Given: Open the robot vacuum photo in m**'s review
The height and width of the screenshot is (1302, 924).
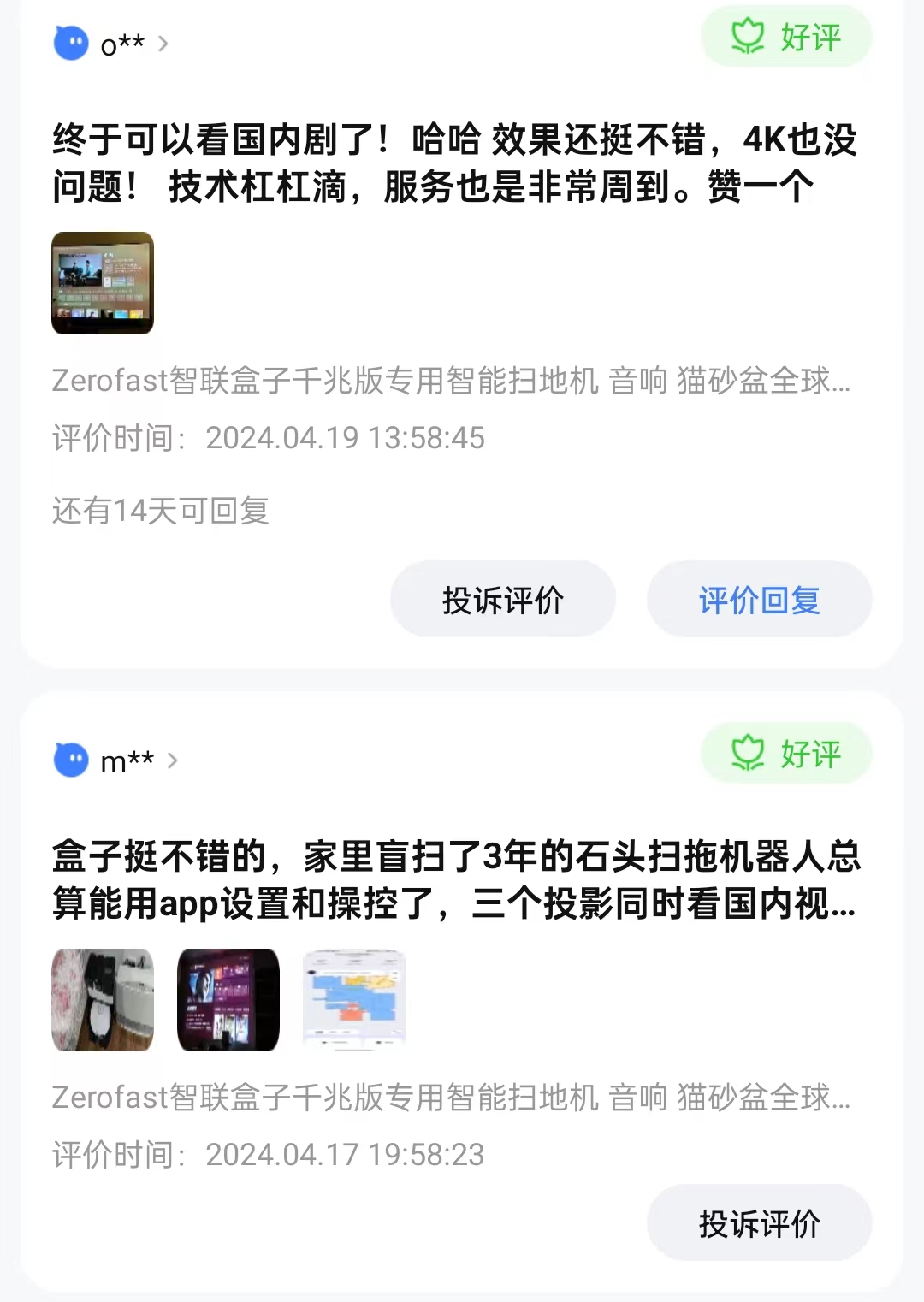Looking at the screenshot, I should (x=103, y=1000).
